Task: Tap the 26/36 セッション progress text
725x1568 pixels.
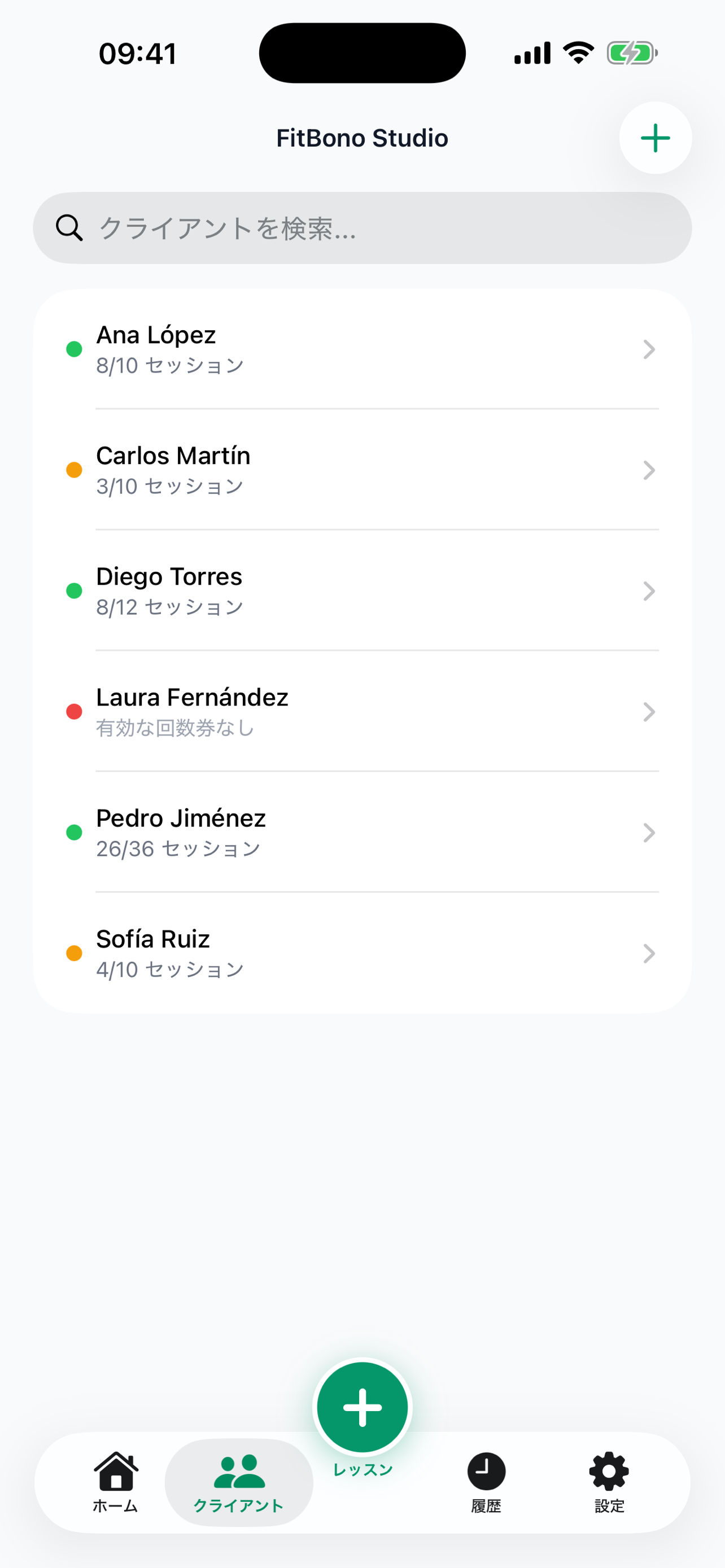Action: click(x=178, y=848)
